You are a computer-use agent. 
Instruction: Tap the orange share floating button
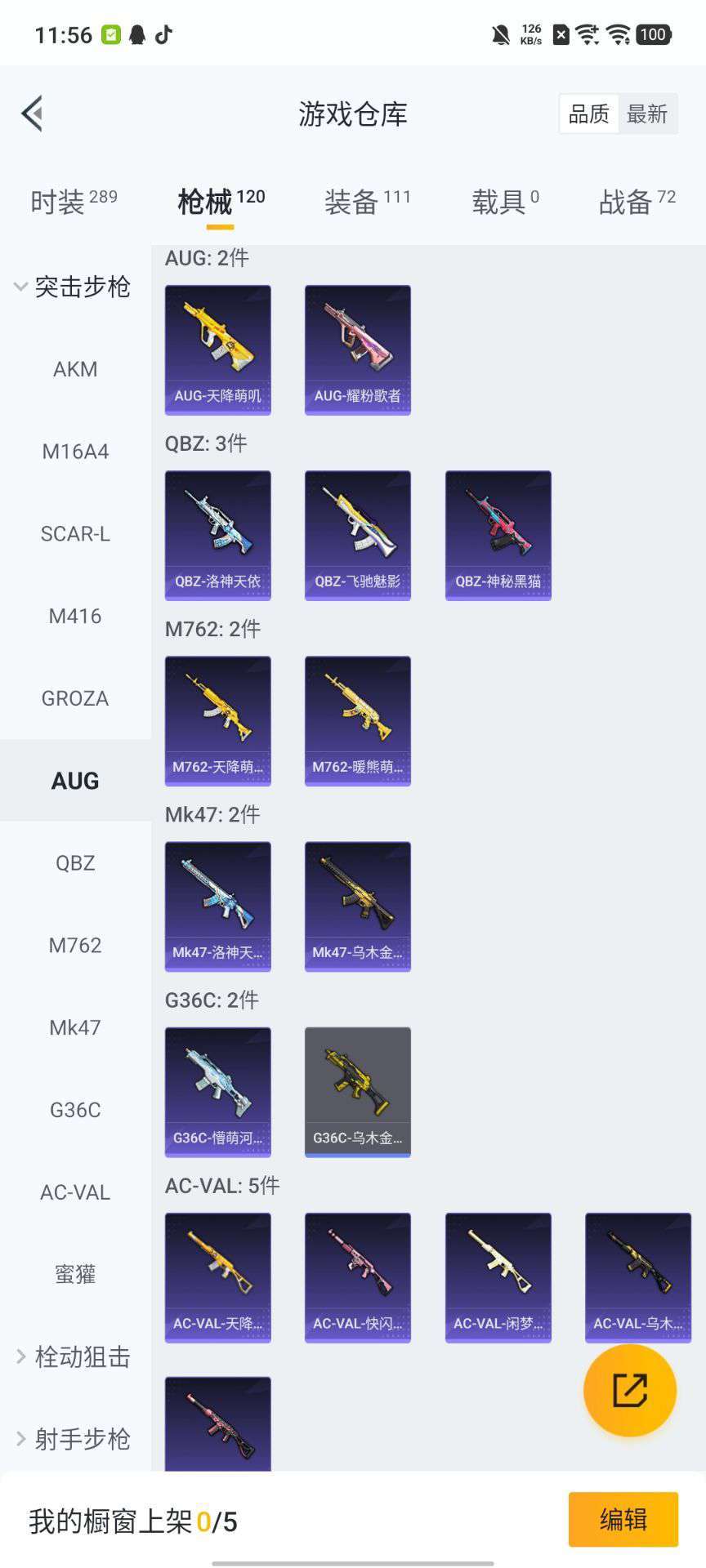[630, 1390]
